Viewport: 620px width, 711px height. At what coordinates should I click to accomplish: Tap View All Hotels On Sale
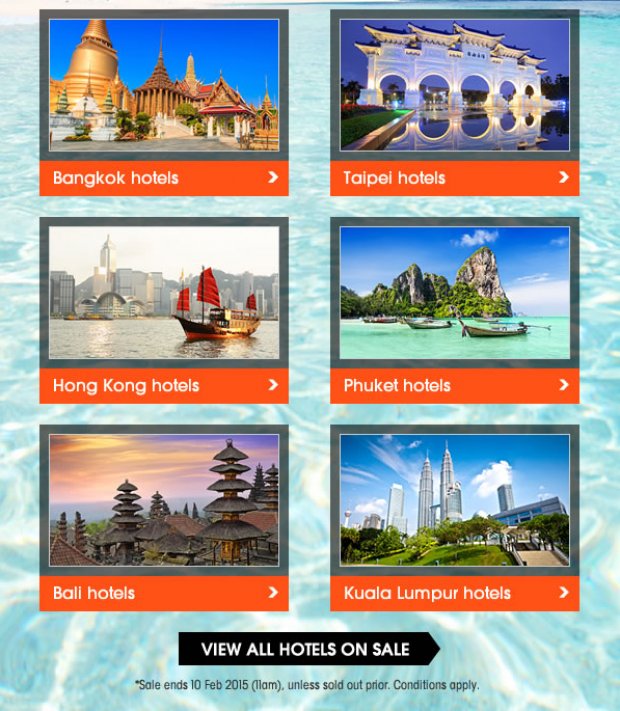[307, 649]
